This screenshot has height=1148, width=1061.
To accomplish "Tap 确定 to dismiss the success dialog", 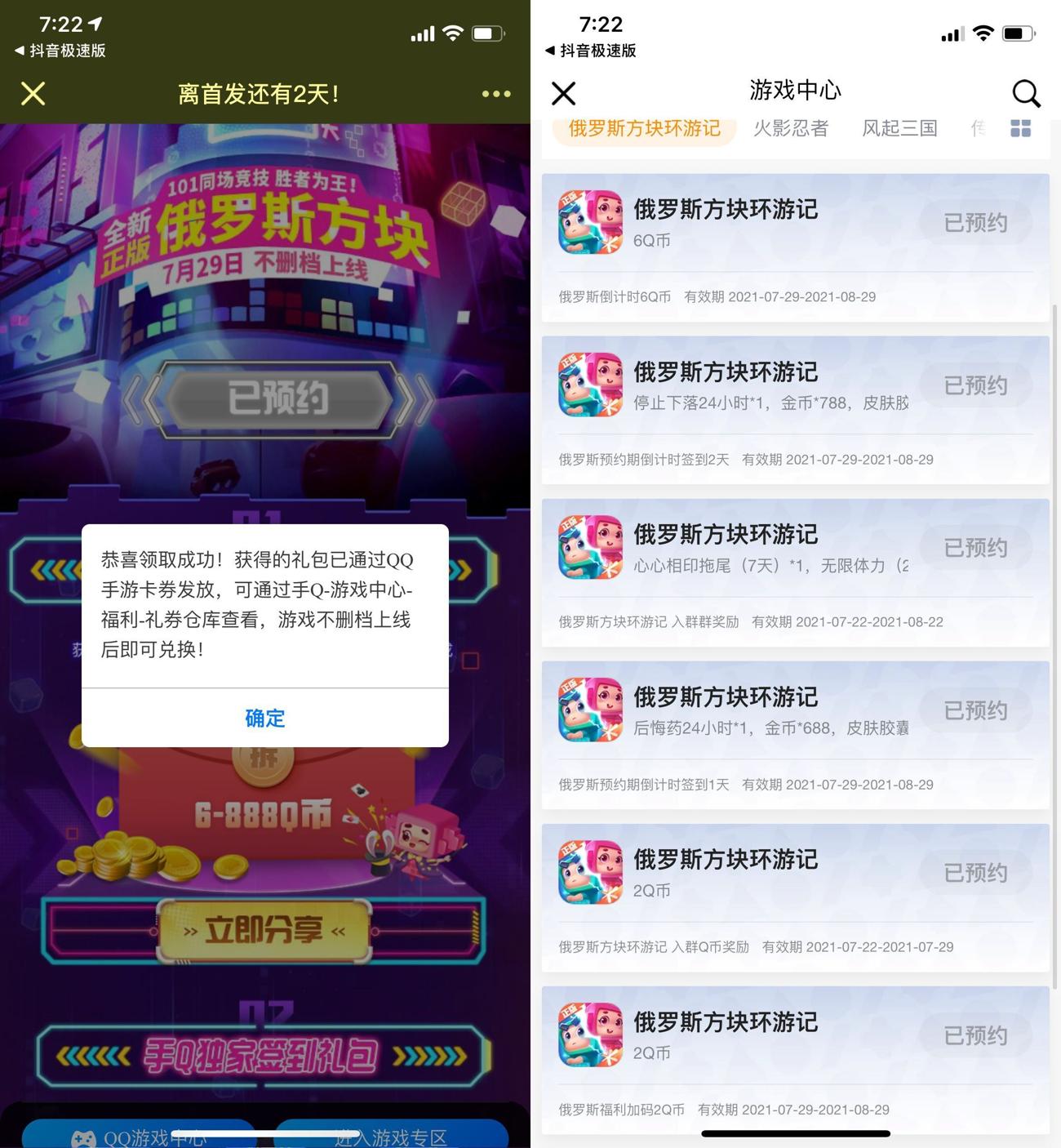I will [x=264, y=718].
